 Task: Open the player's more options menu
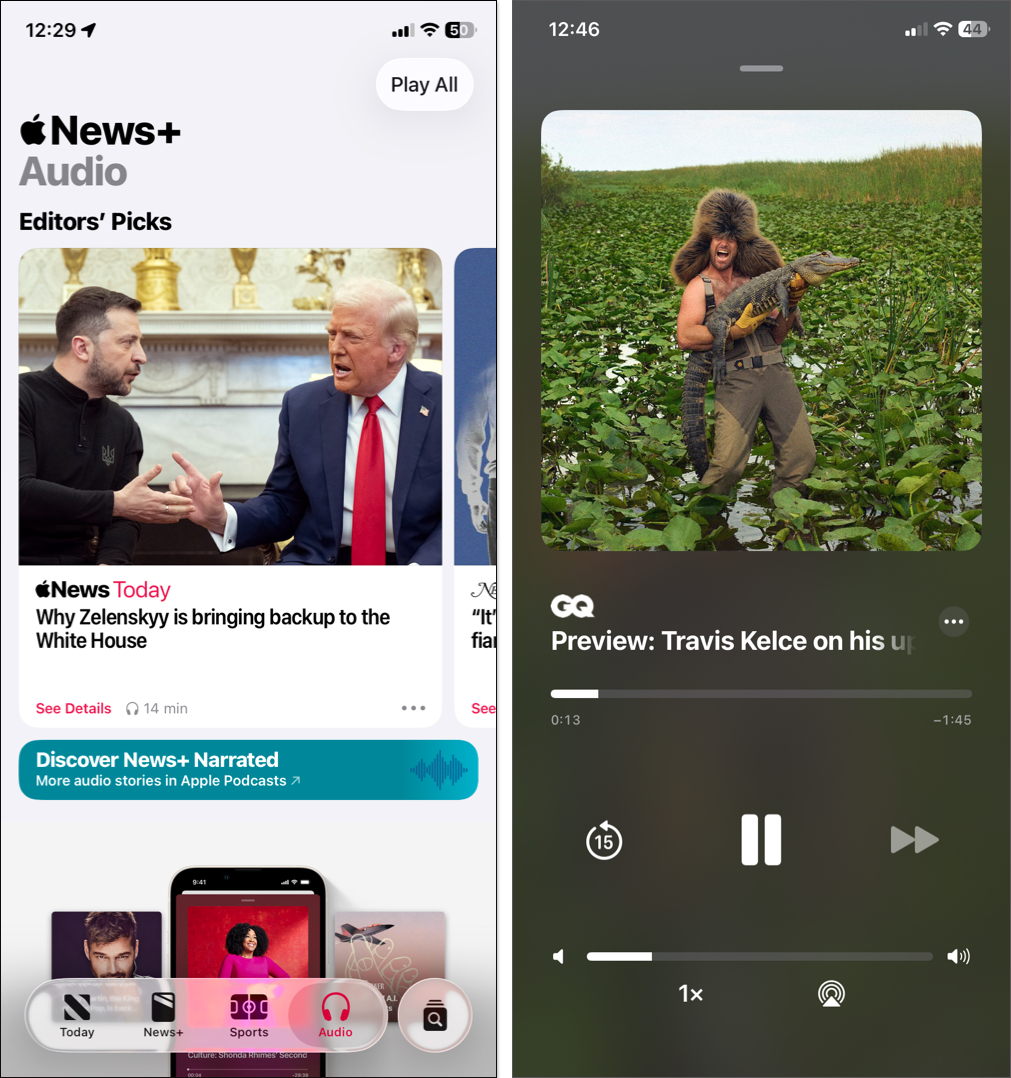click(953, 621)
